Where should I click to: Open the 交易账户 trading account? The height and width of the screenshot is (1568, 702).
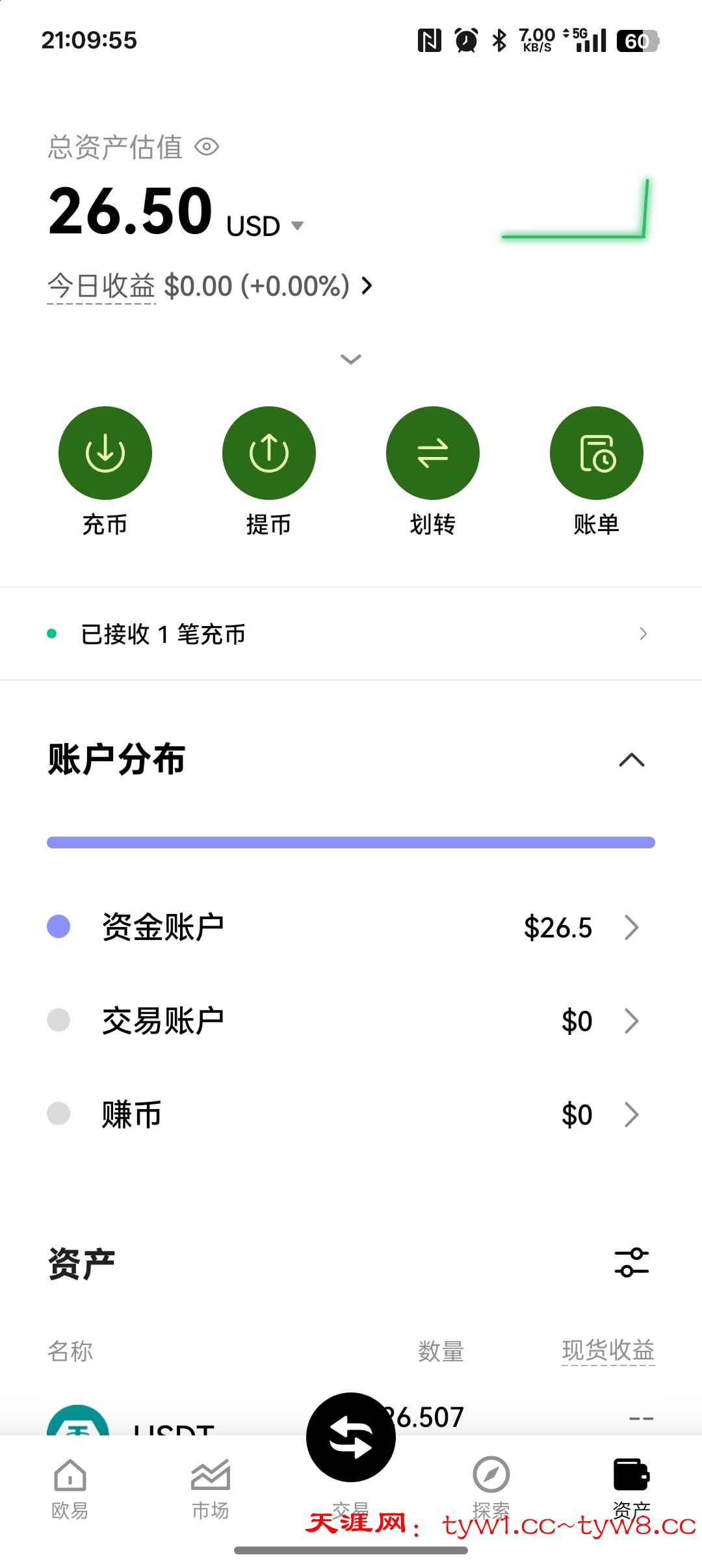coord(351,1021)
